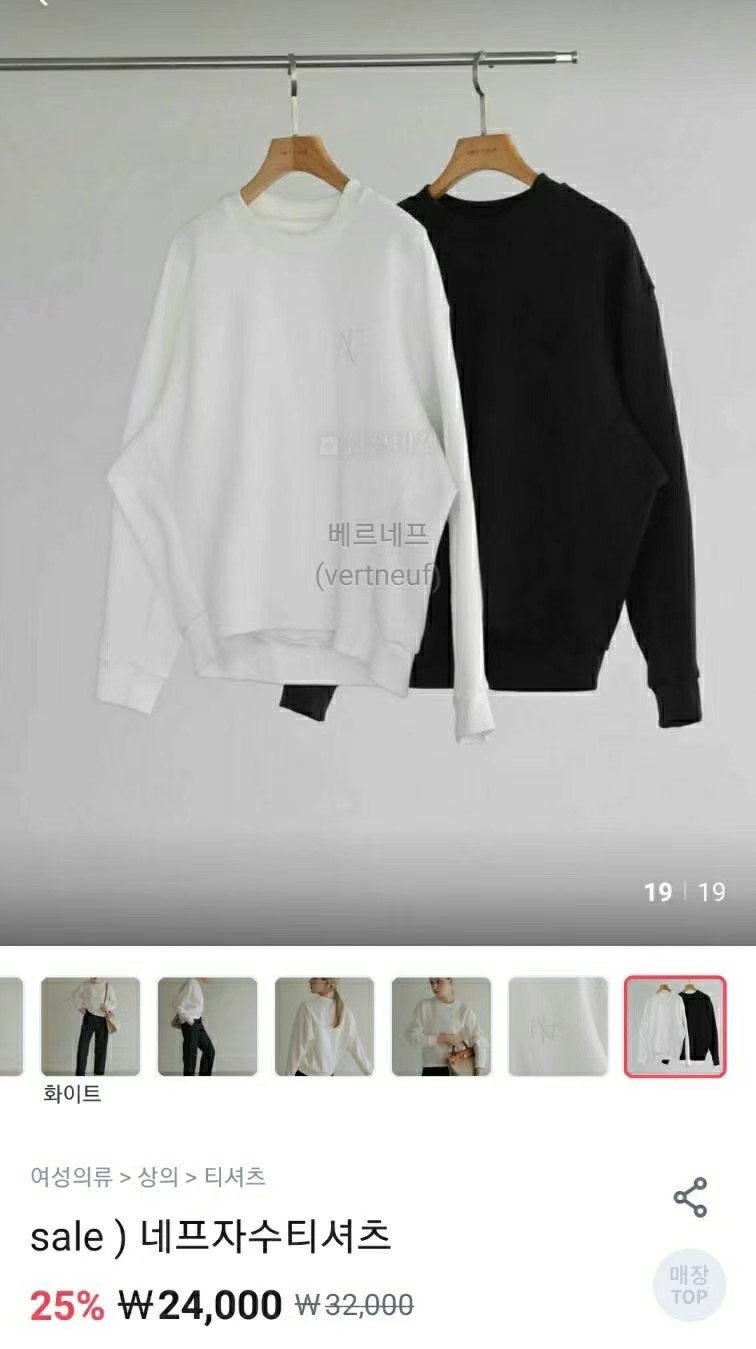Tap the 매장 TOP floating button

coord(688,1285)
